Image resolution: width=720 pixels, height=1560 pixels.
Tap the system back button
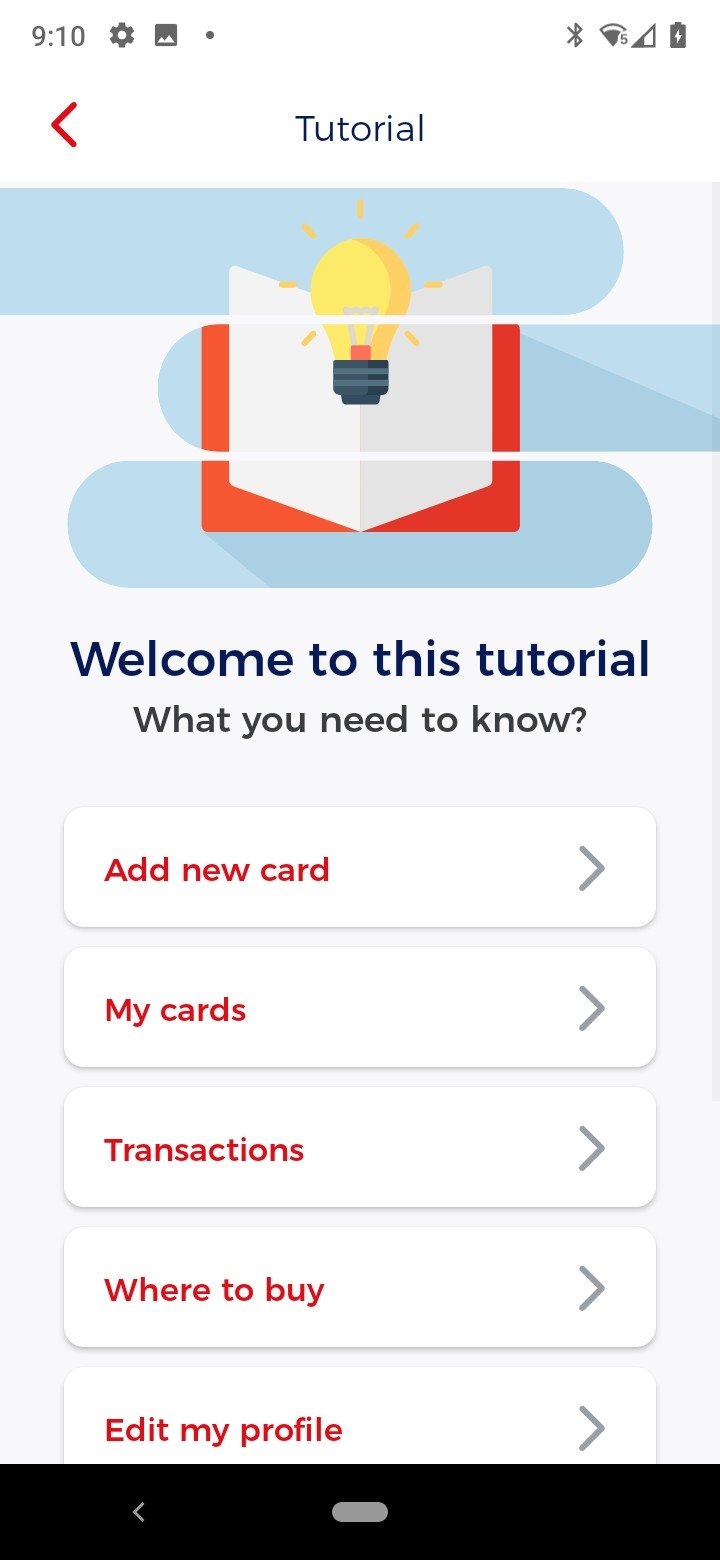[x=139, y=1513]
